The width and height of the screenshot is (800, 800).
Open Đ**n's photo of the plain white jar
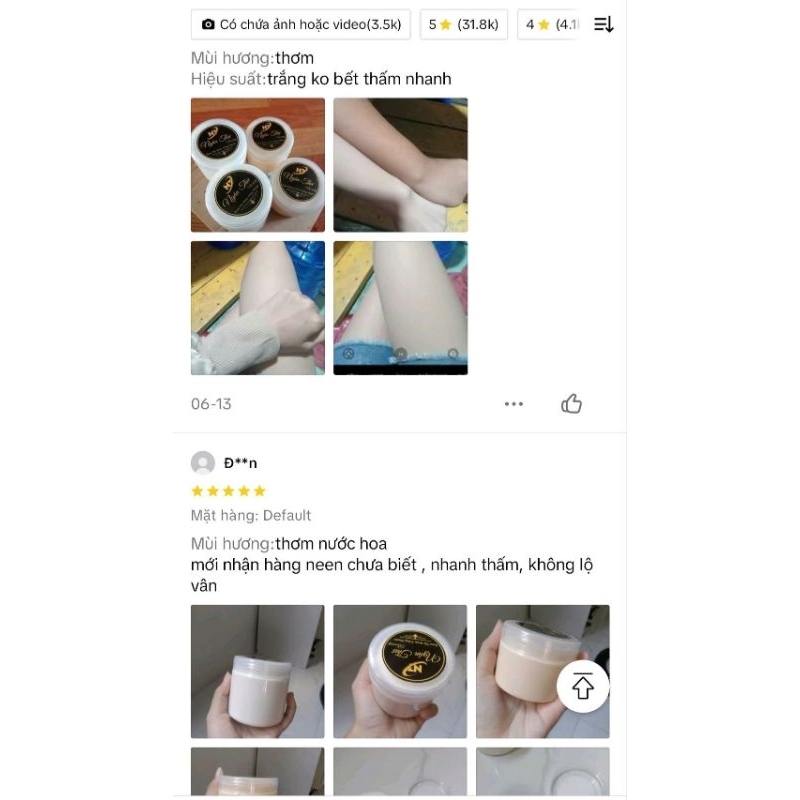pyautogui.click(x=258, y=671)
